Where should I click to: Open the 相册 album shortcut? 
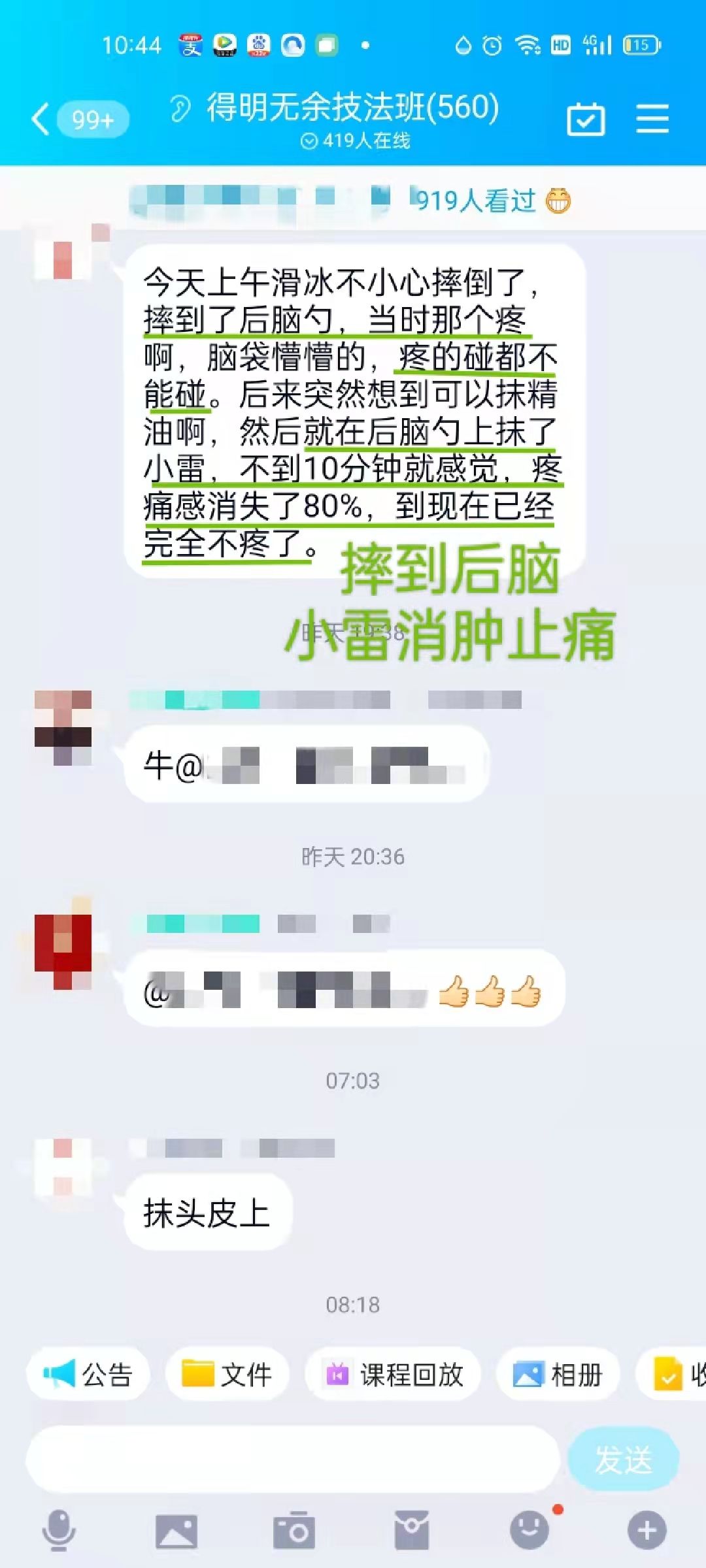pyautogui.click(x=558, y=1375)
